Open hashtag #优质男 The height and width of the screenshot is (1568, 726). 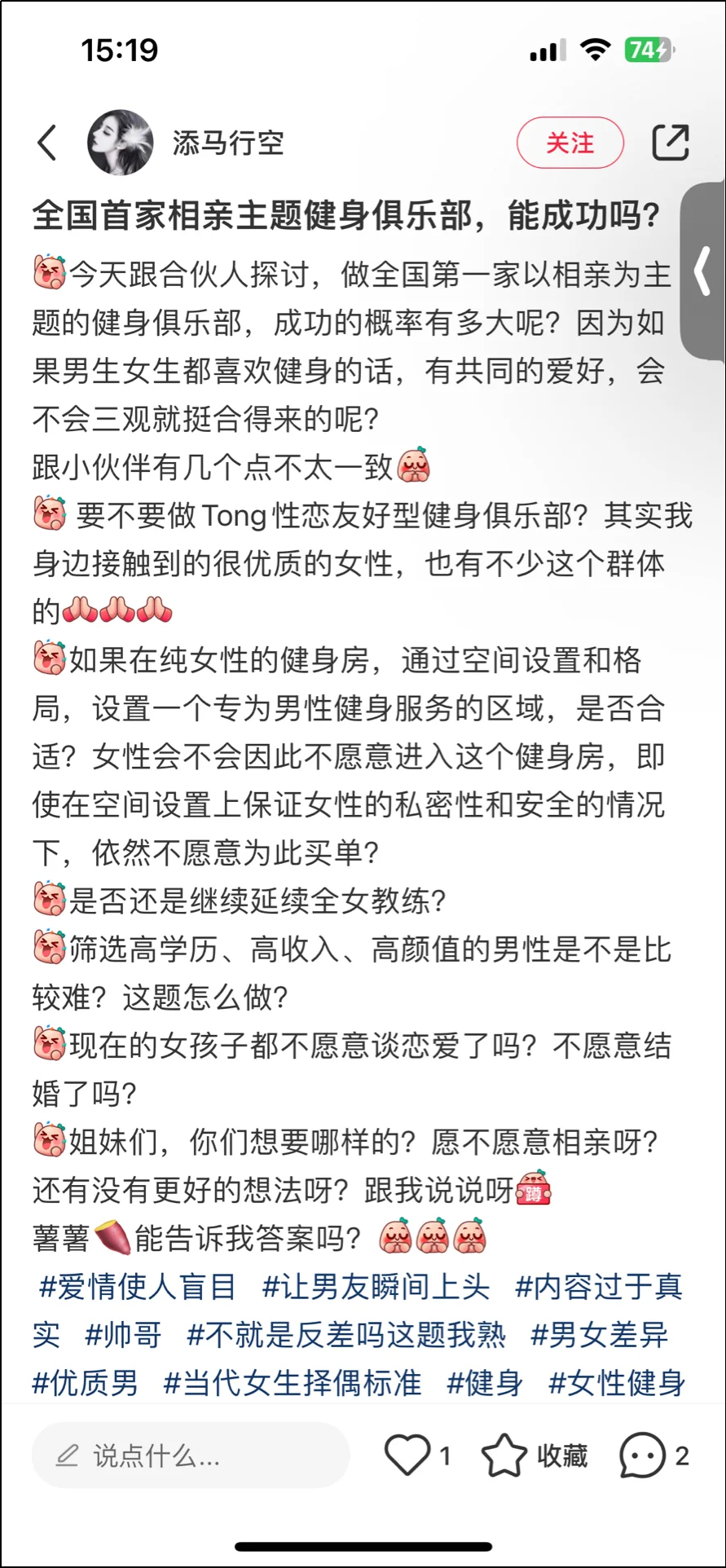click(86, 1383)
